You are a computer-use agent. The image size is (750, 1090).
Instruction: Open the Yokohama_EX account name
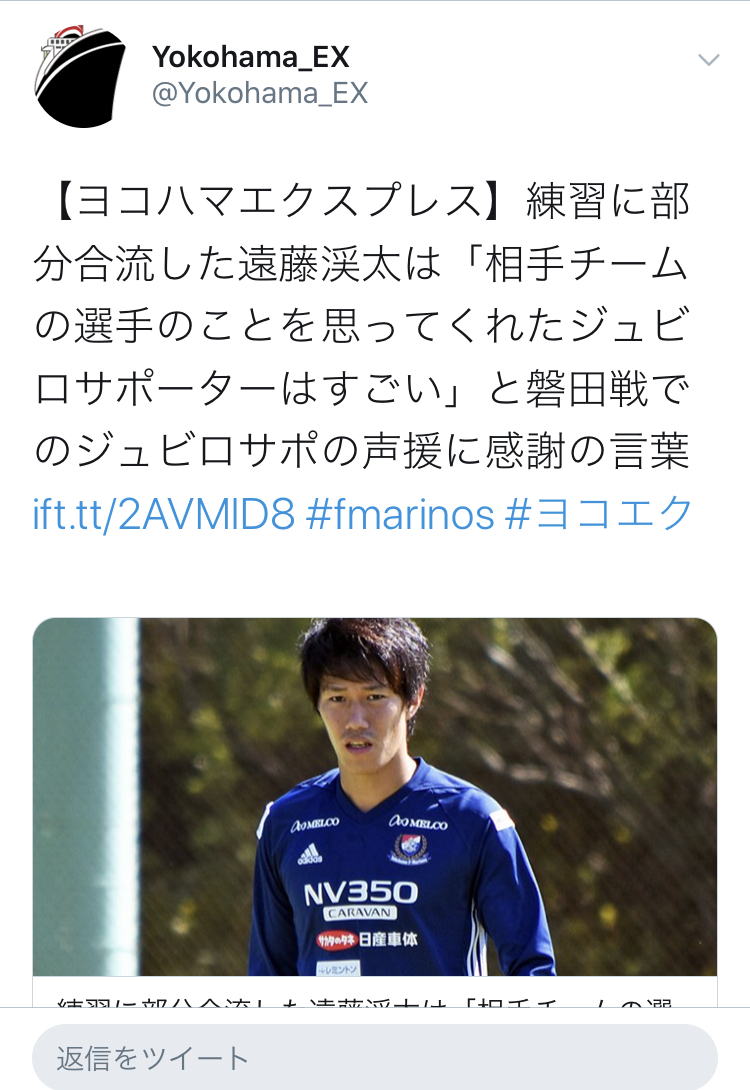click(x=250, y=56)
